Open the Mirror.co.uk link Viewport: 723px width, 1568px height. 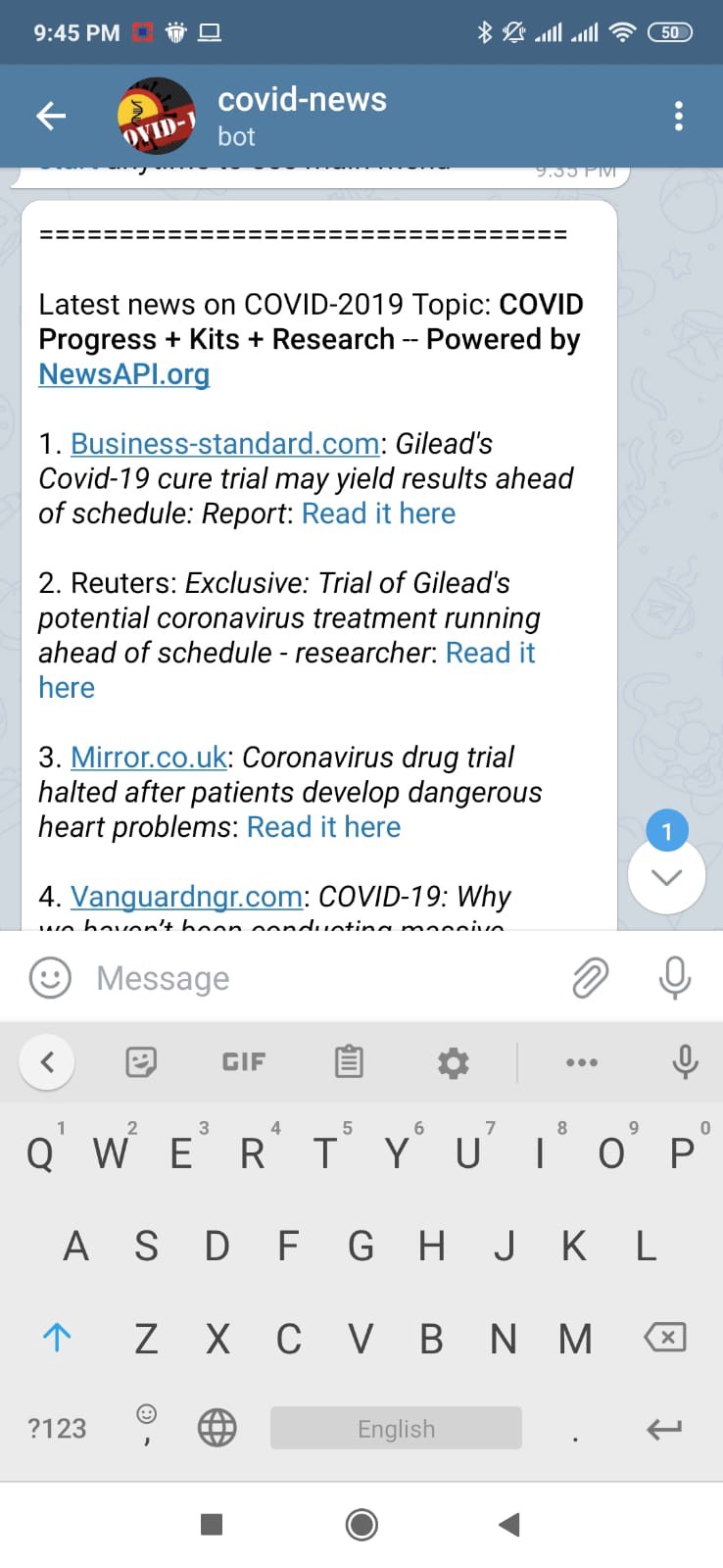click(149, 758)
